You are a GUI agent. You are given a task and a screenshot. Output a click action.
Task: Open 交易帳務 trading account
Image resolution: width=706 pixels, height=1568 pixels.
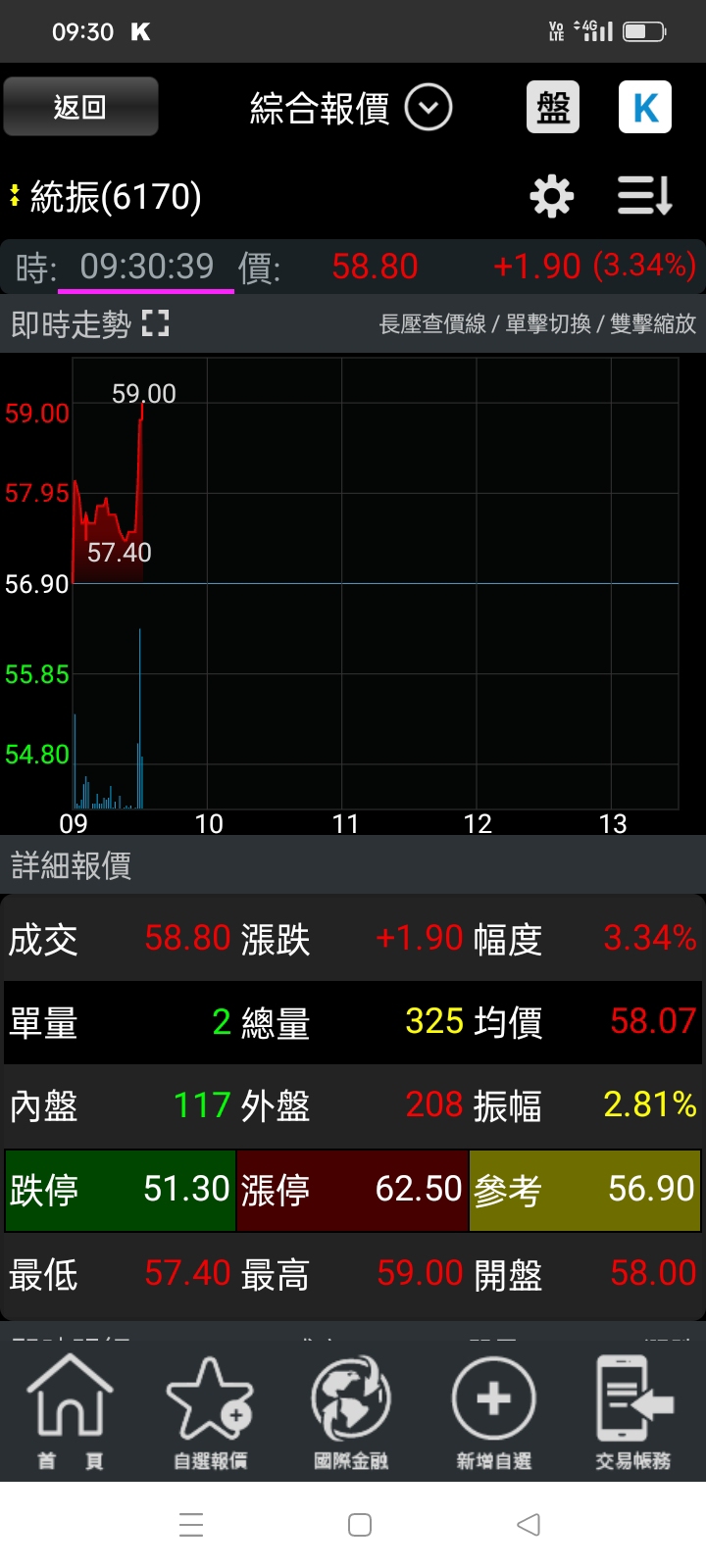633,1412
